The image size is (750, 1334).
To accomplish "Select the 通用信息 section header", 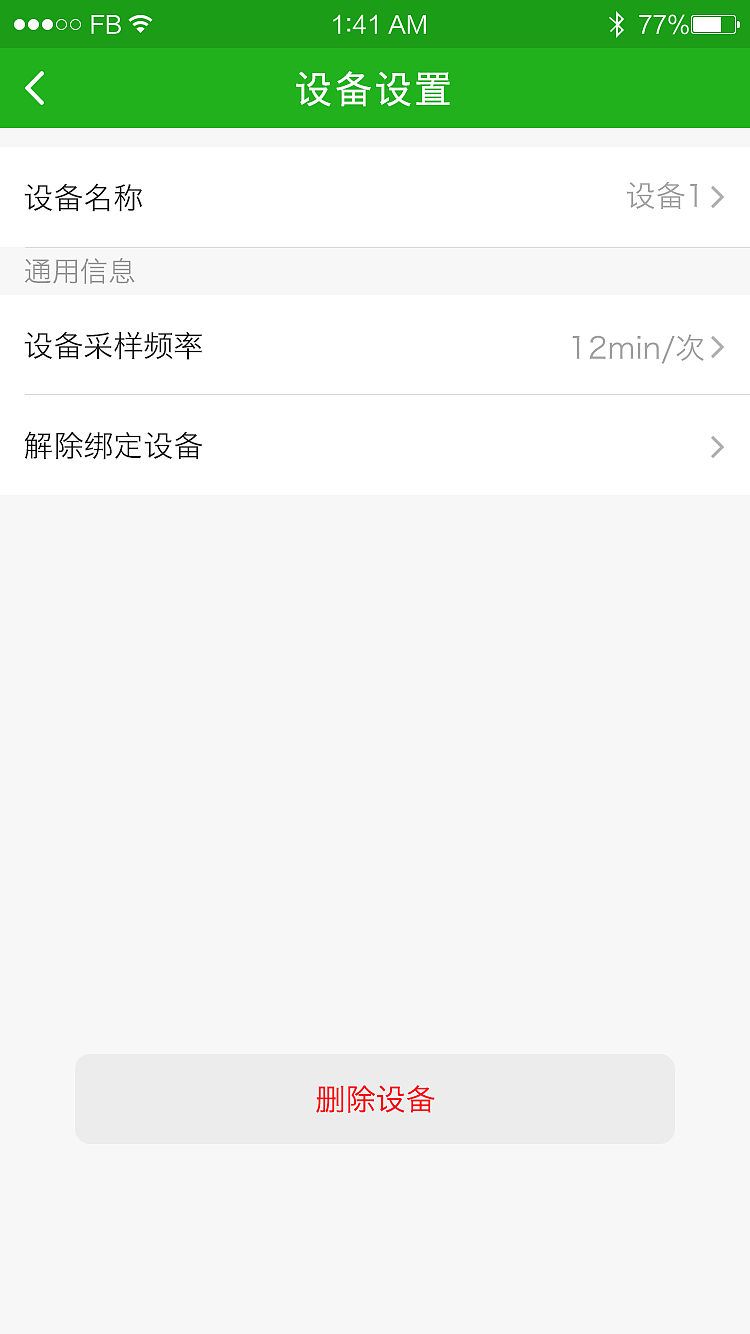I will click(79, 271).
